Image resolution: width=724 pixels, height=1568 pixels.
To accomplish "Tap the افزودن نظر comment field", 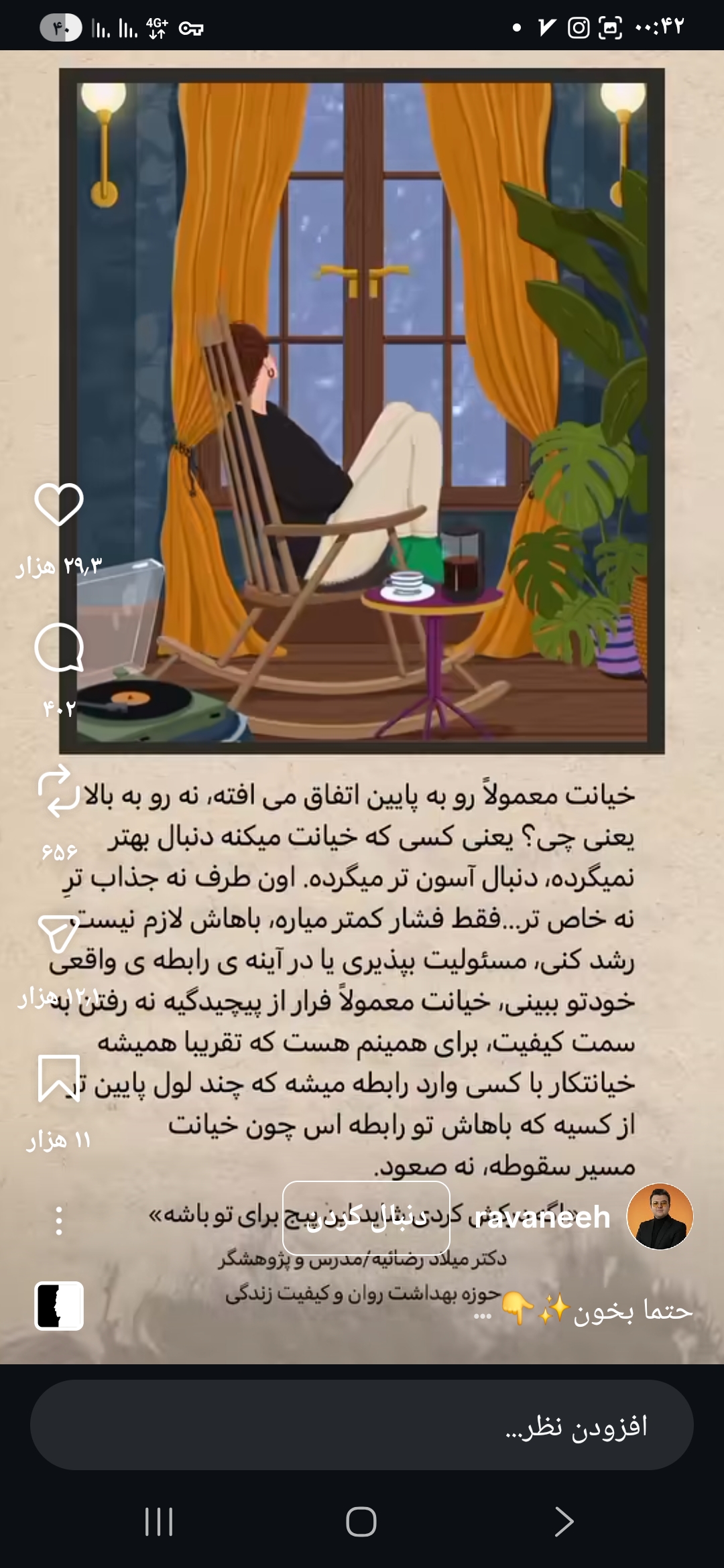I will pos(362,1425).
